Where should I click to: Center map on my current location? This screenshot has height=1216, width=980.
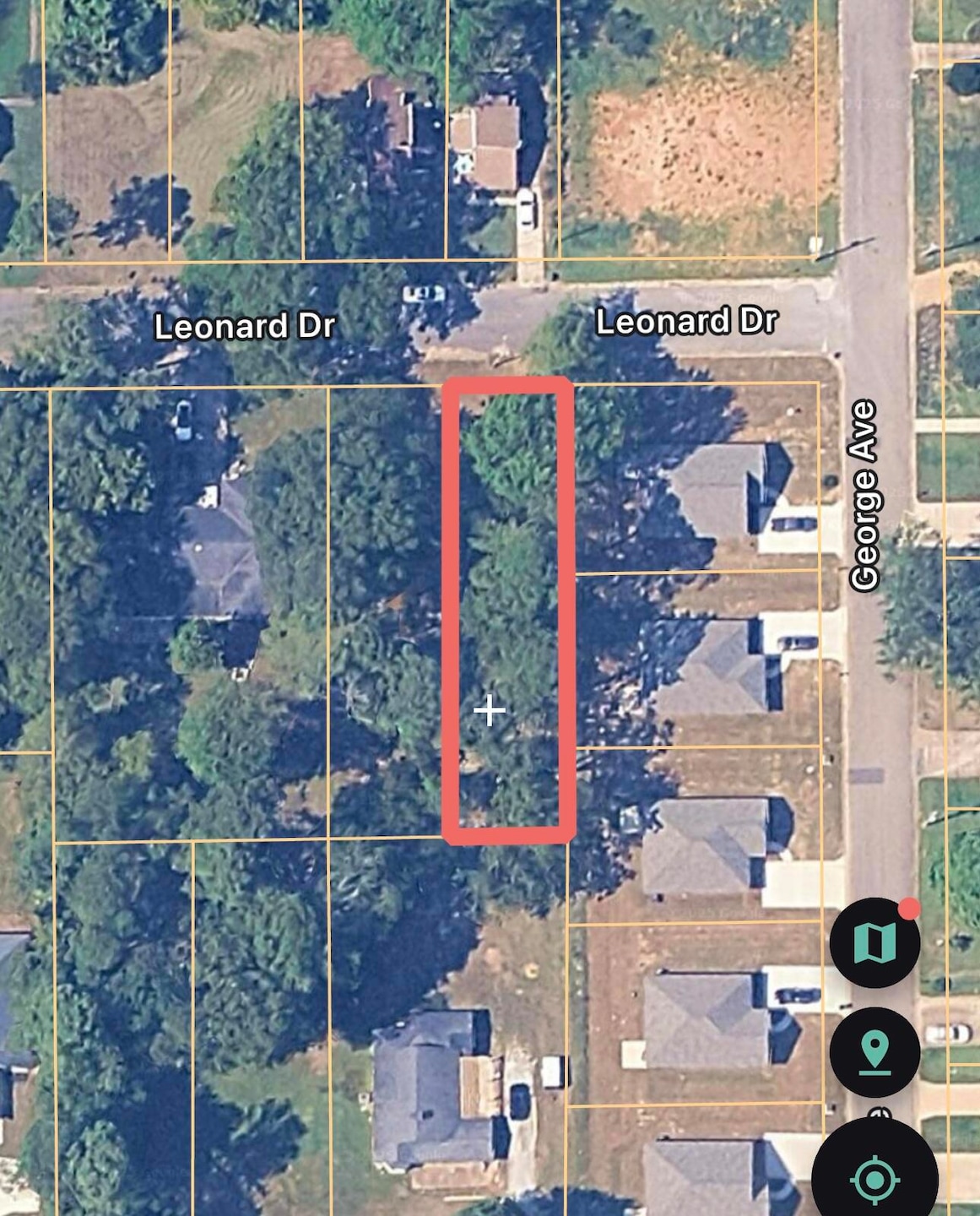click(874, 1177)
